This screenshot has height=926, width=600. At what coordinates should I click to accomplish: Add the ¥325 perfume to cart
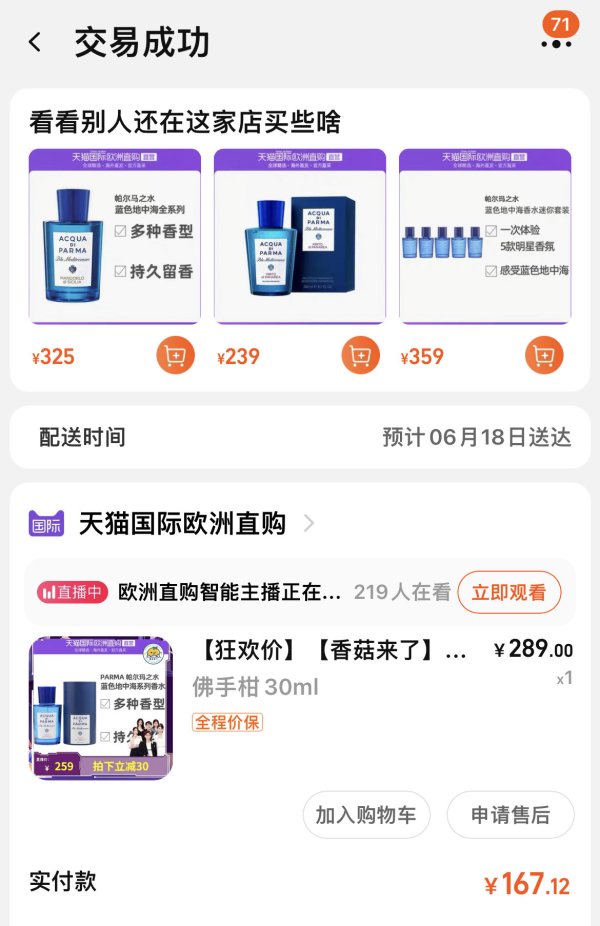(176, 355)
